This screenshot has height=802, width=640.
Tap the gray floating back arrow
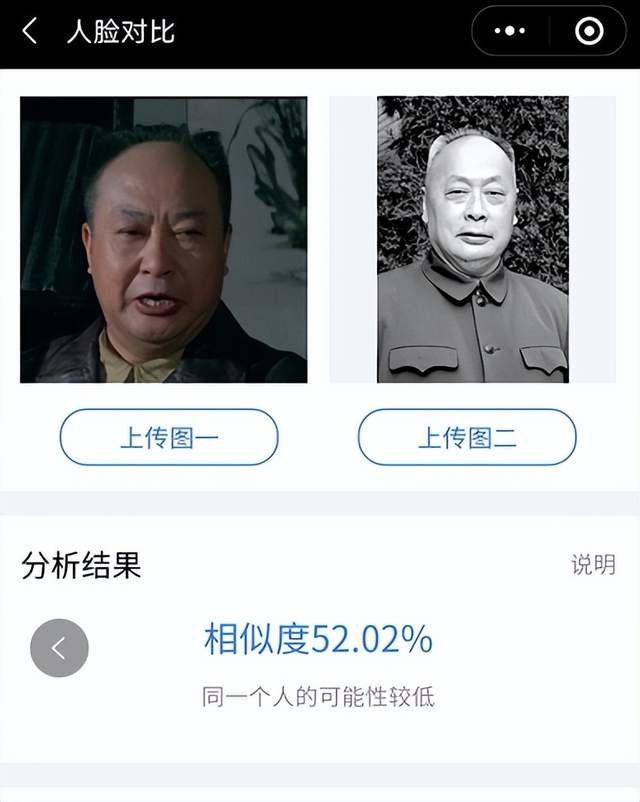[x=59, y=648]
